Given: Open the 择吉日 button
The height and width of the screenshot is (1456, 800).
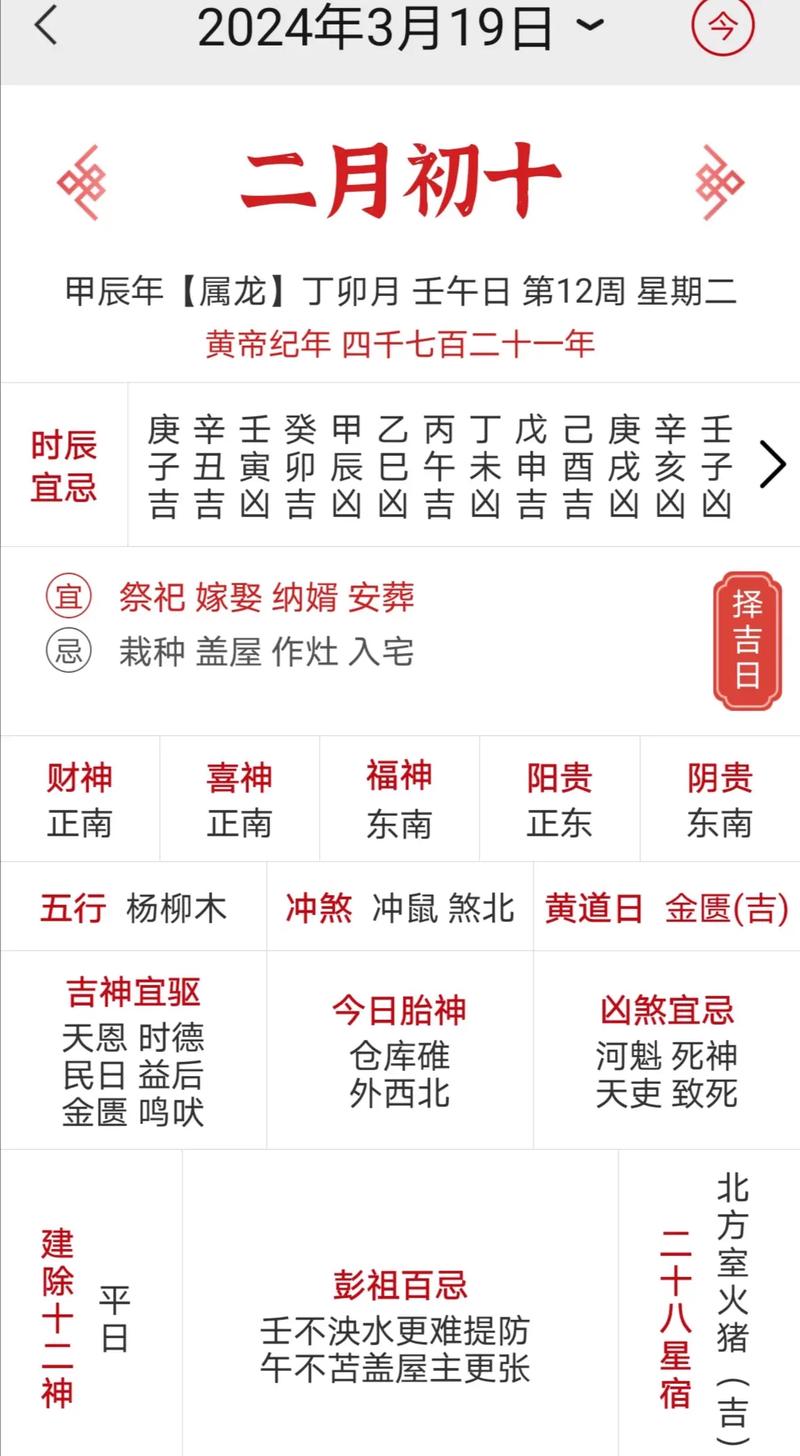Looking at the screenshot, I should click(747, 640).
